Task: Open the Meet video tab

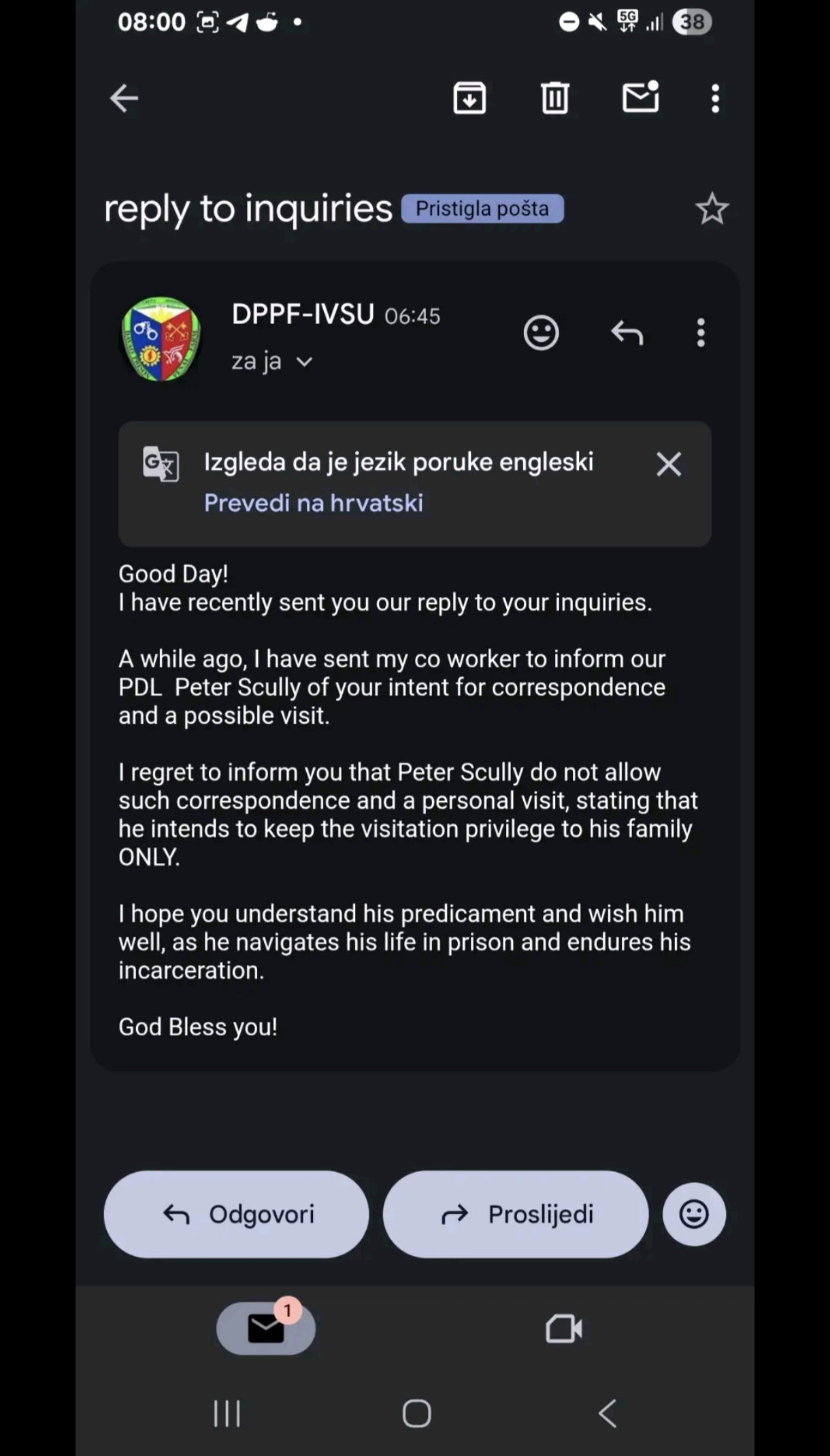Action: (x=564, y=1328)
